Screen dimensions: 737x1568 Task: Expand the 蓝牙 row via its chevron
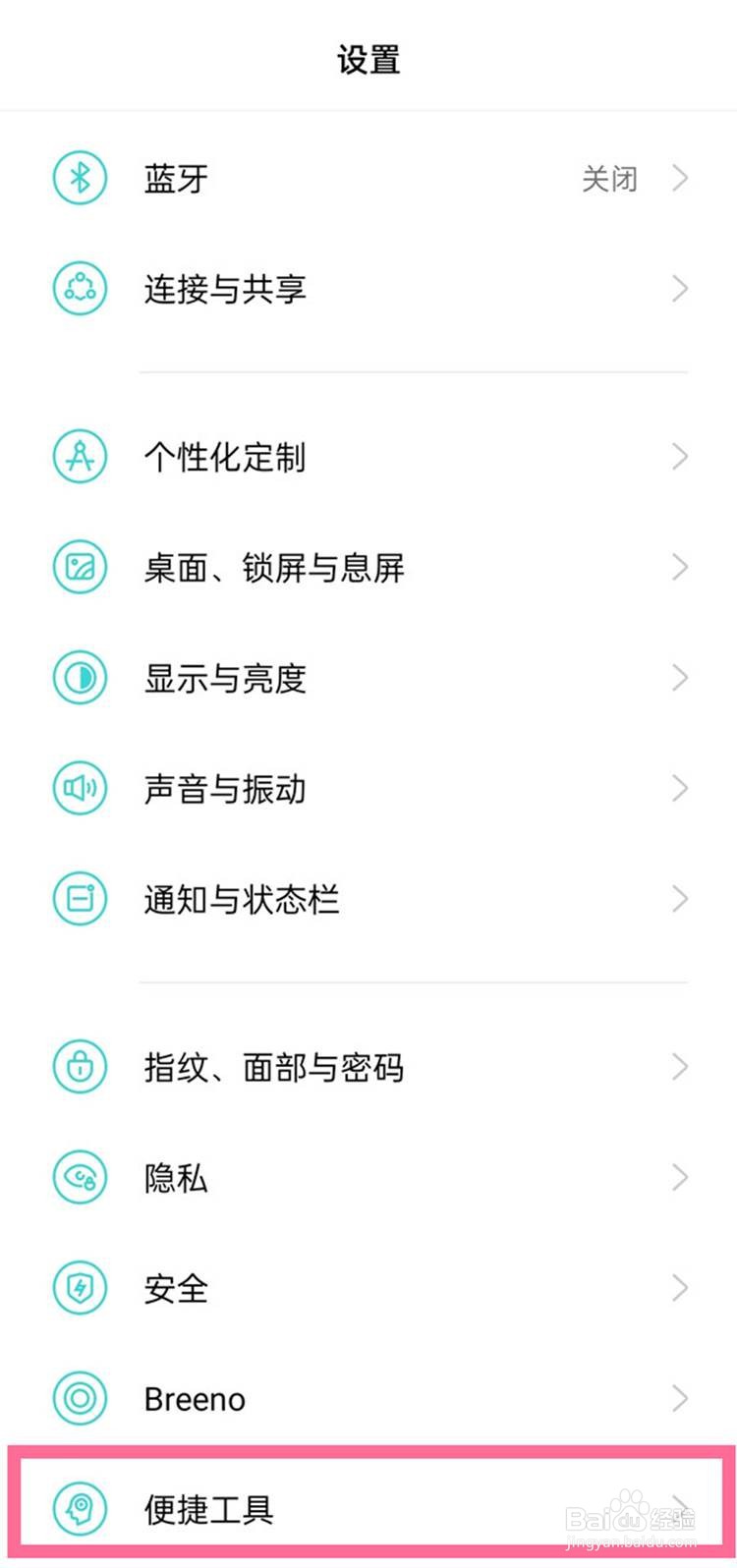pyautogui.click(x=679, y=178)
